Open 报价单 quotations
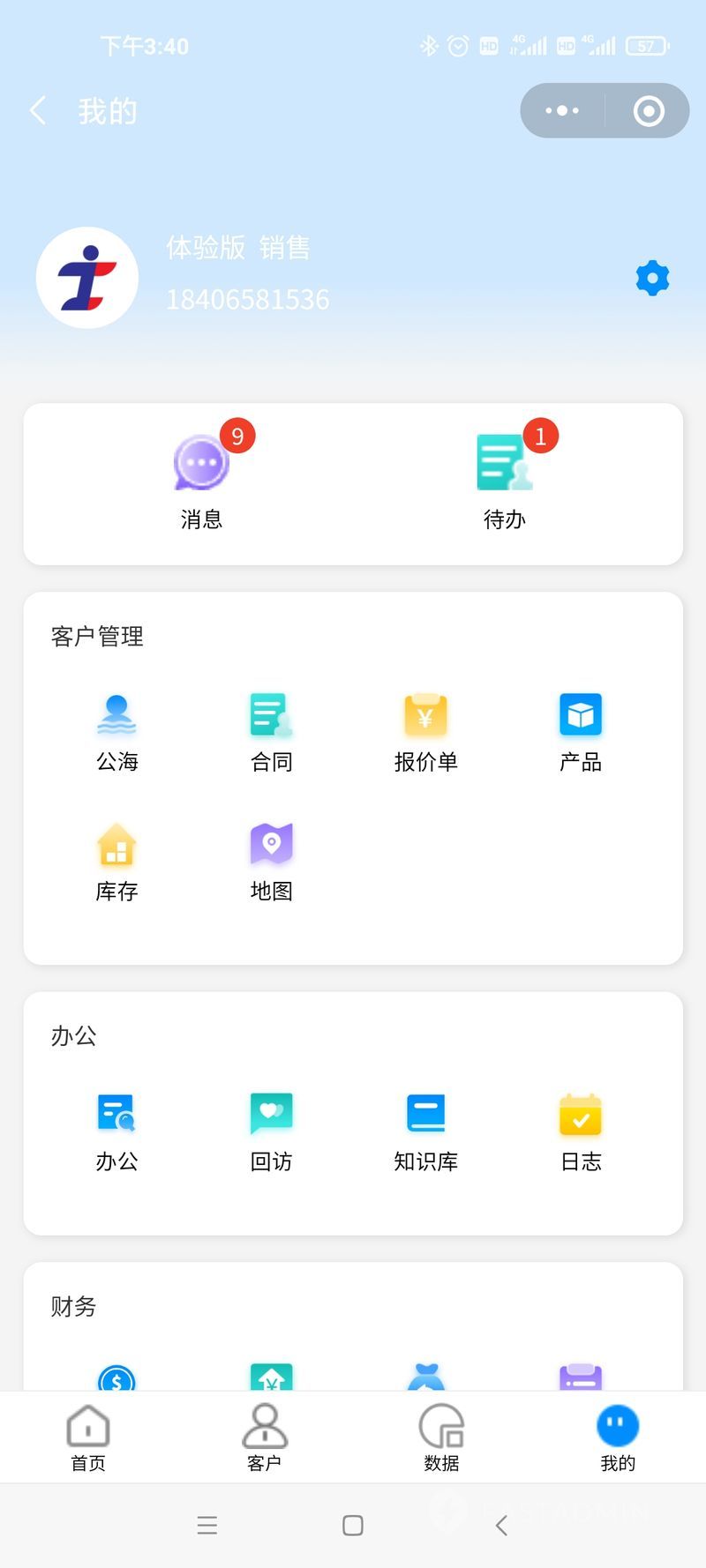 pyautogui.click(x=426, y=734)
